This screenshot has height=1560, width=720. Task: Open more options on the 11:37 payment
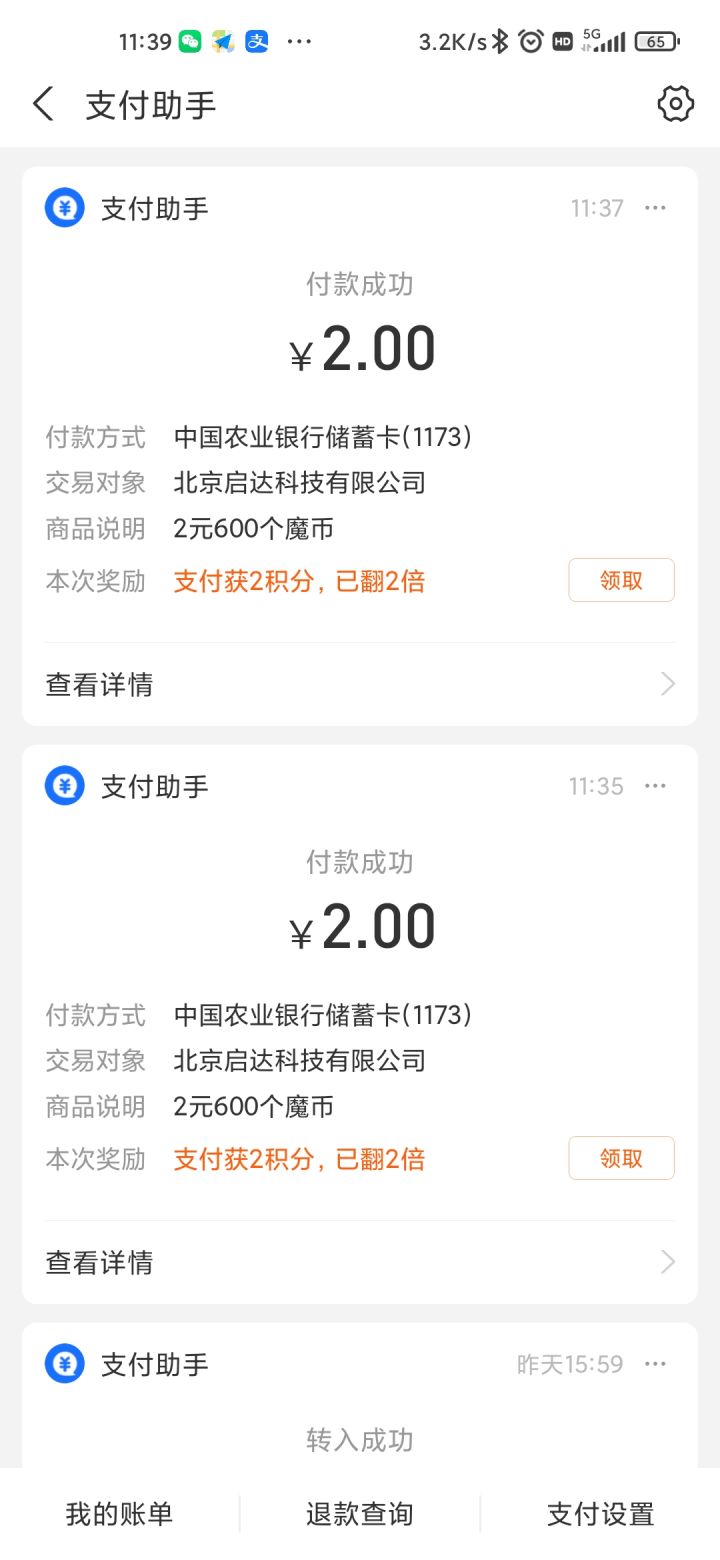[x=655, y=208]
